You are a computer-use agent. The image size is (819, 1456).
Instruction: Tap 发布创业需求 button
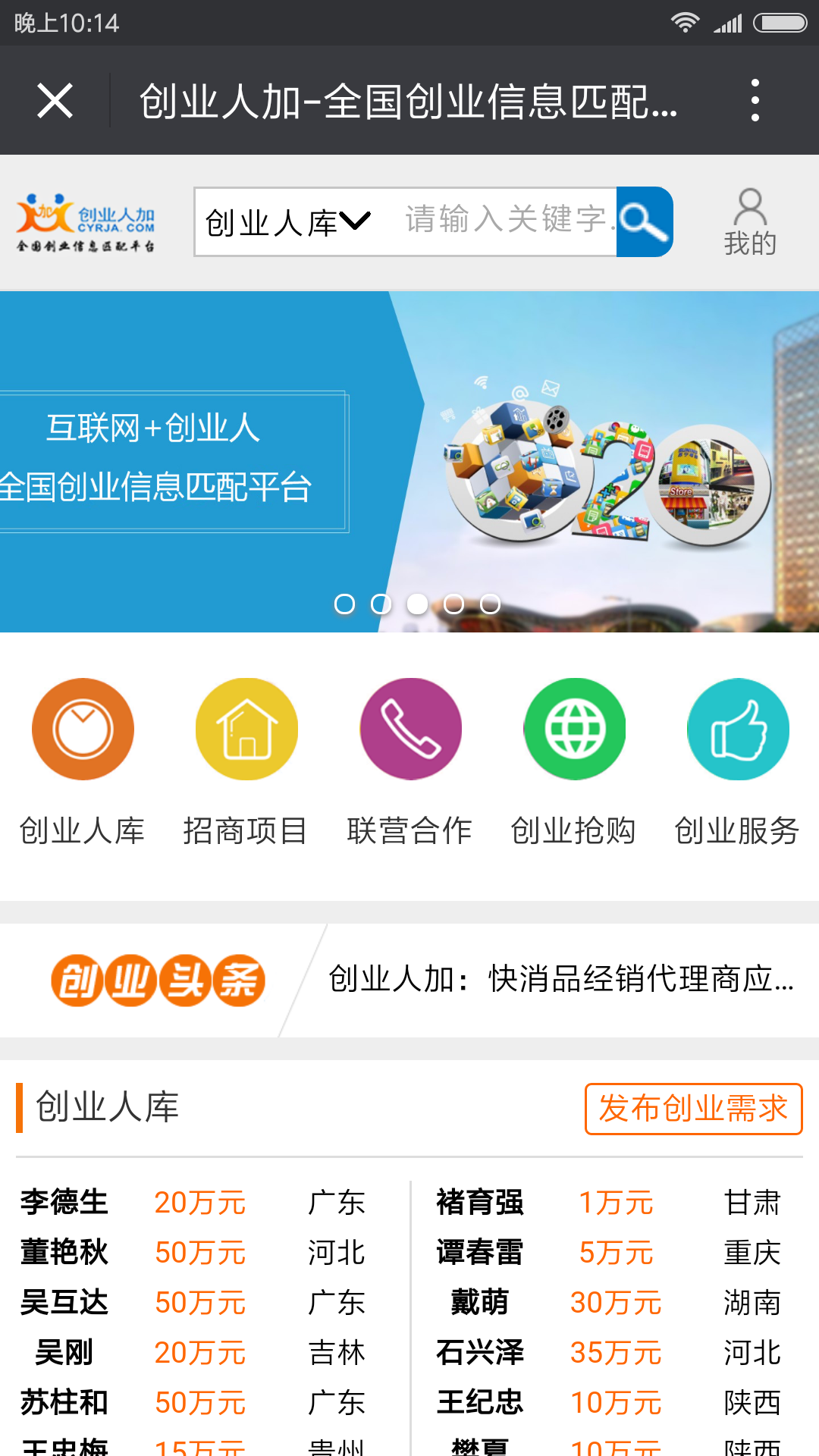pyautogui.click(x=693, y=1109)
